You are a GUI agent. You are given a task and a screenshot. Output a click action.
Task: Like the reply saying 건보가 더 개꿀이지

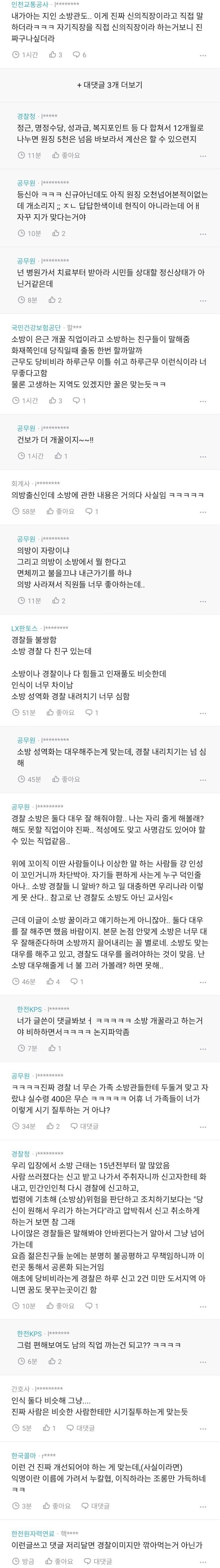tap(61, 456)
